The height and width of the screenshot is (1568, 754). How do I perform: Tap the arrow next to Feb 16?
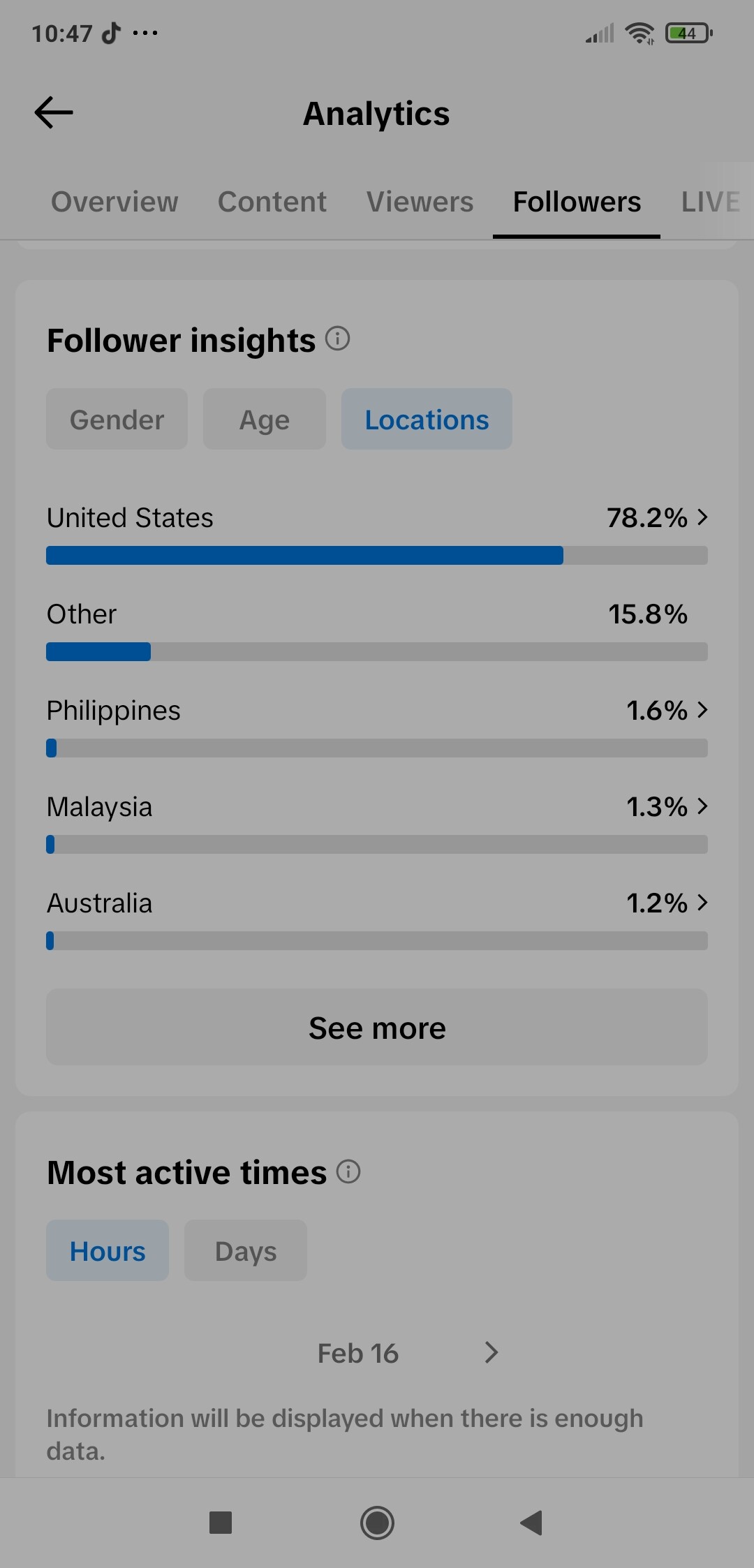click(491, 1353)
